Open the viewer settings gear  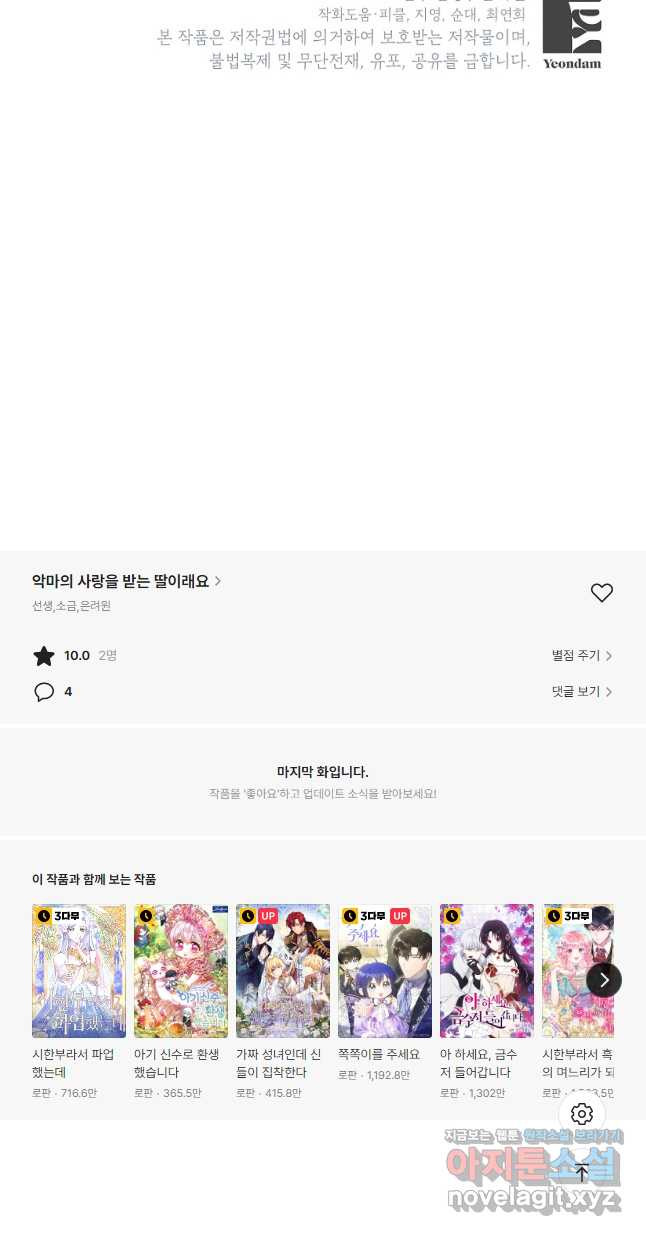582,1114
